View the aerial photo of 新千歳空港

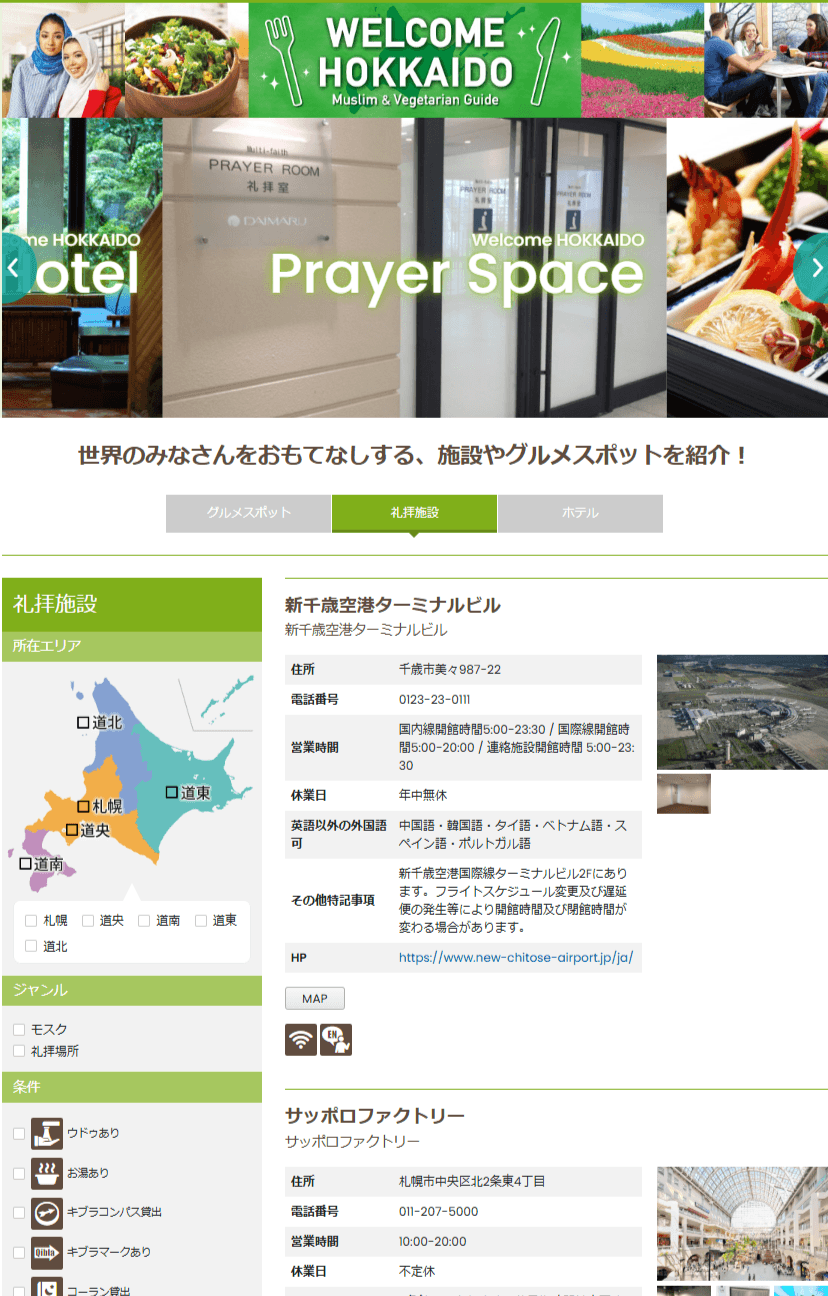coord(742,712)
